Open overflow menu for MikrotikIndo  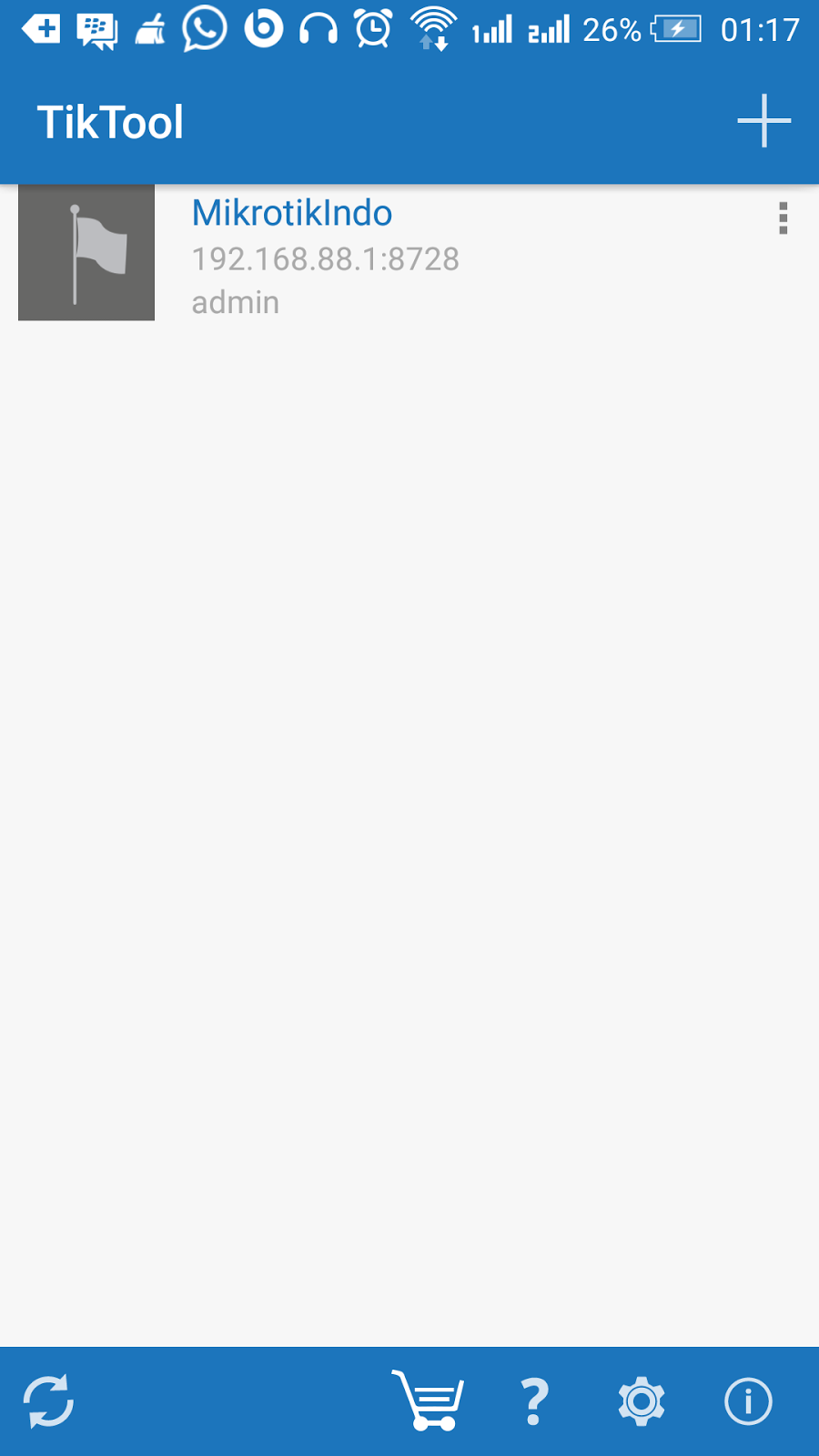(783, 219)
